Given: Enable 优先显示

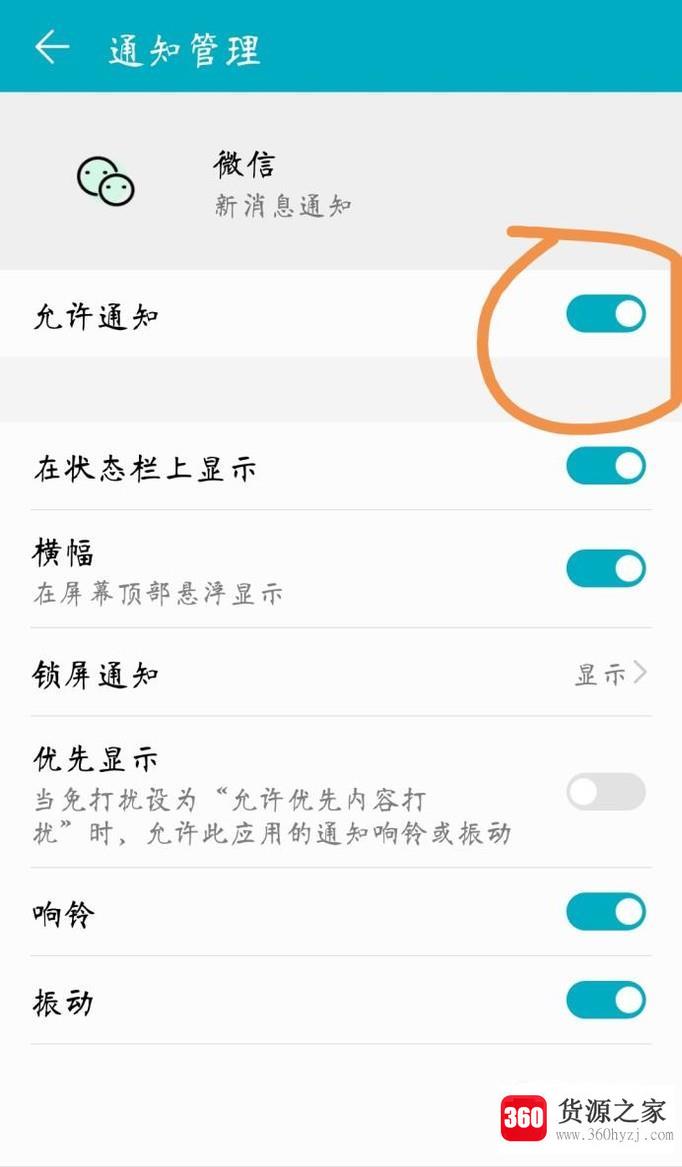Looking at the screenshot, I should 606,792.
